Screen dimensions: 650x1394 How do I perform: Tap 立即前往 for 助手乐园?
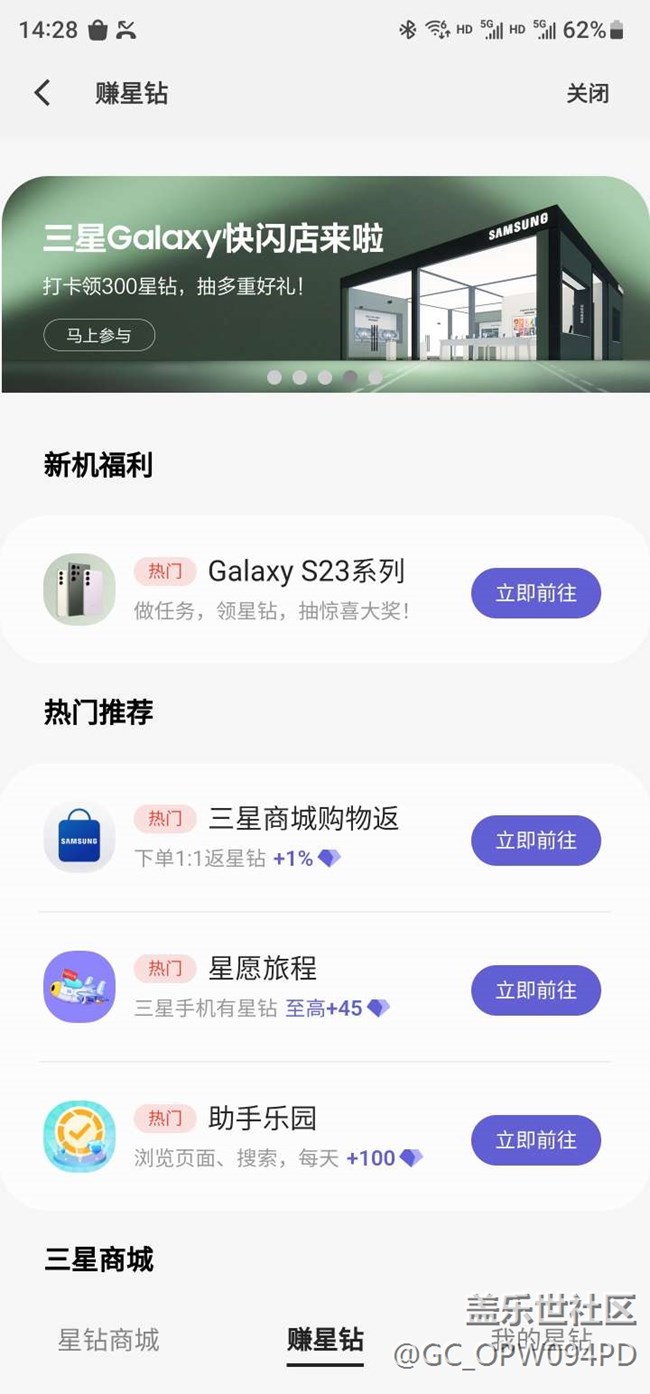point(536,1140)
